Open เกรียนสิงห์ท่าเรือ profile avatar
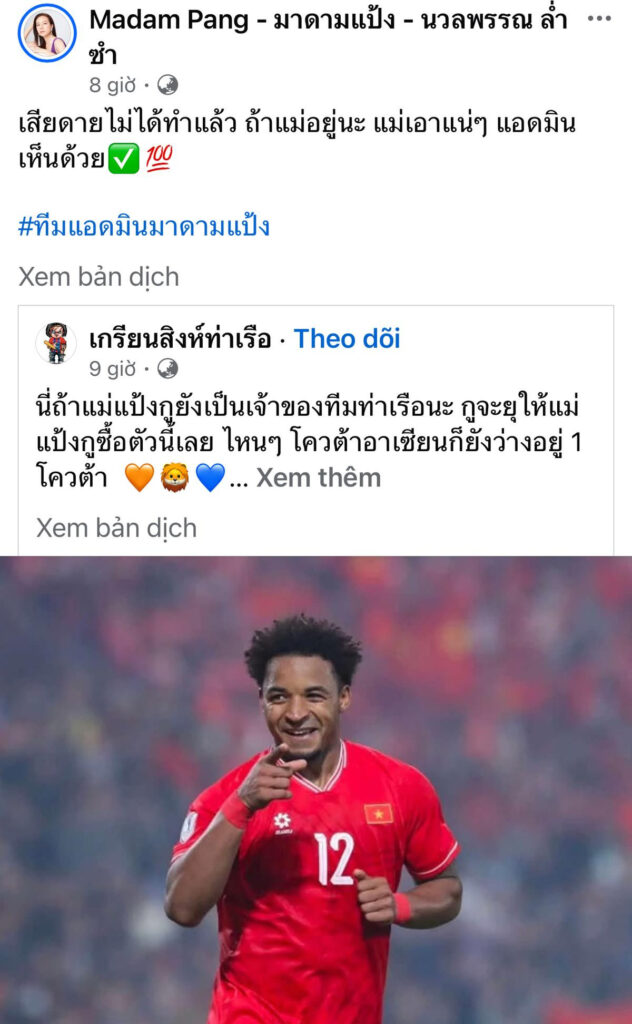The image size is (632, 1024). point(56,343)
